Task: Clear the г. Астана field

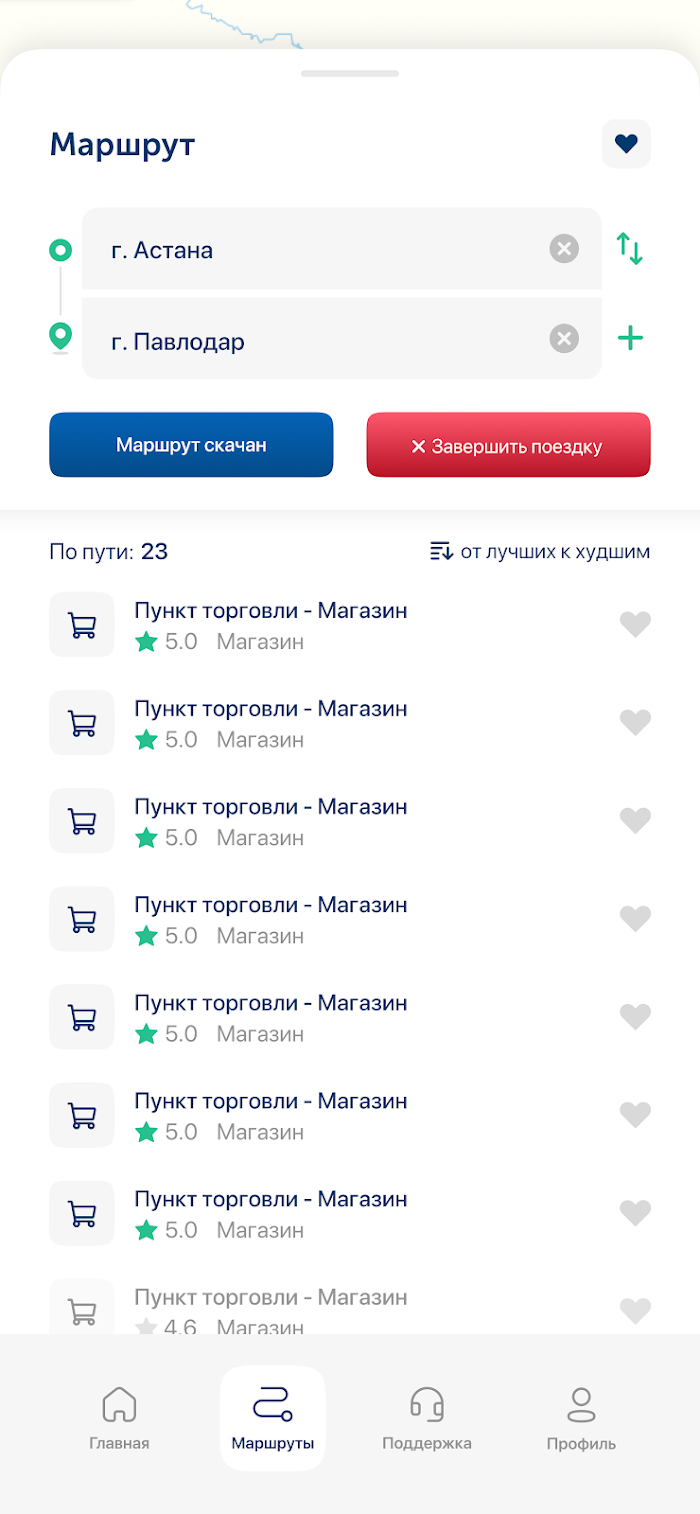Action: click(564, 248)
